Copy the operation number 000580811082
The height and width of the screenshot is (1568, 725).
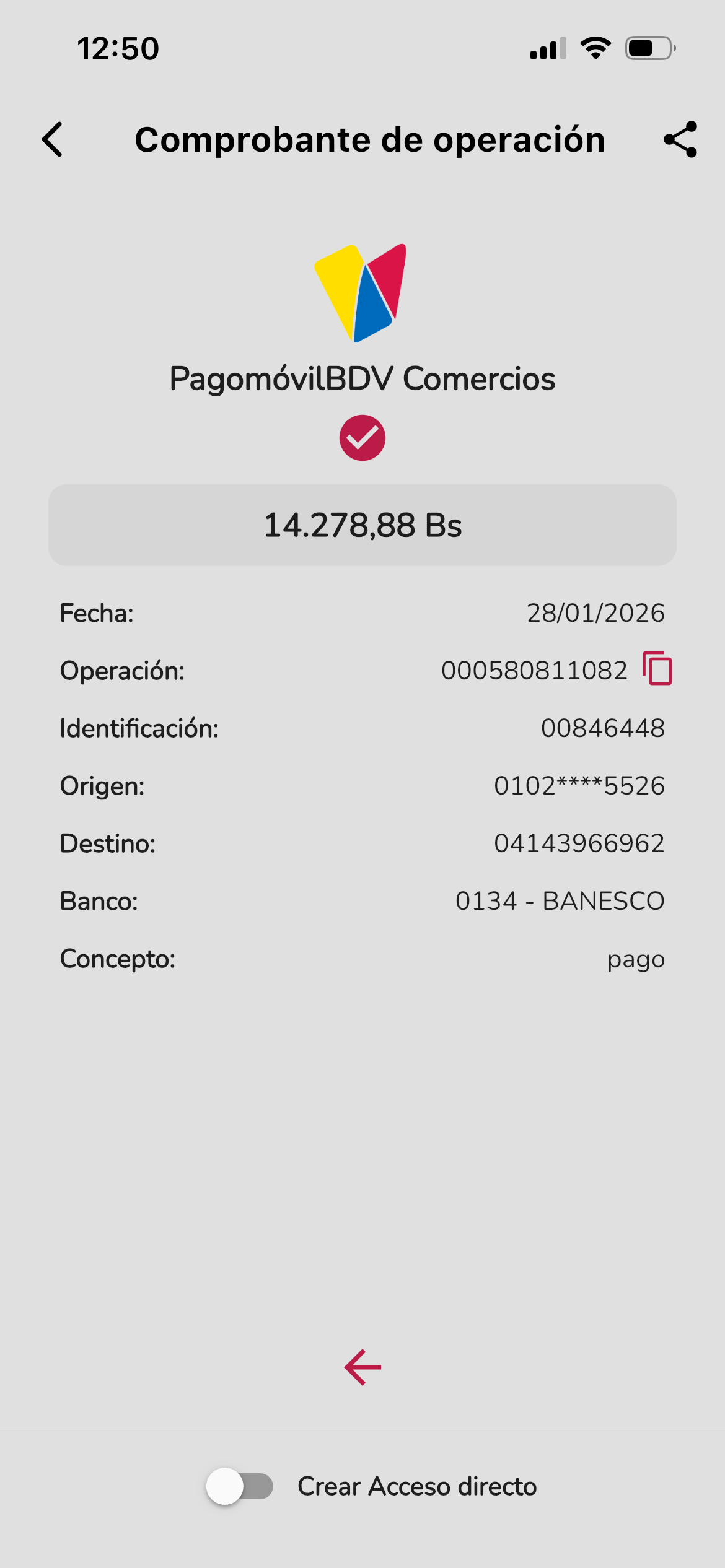[657, 669]
